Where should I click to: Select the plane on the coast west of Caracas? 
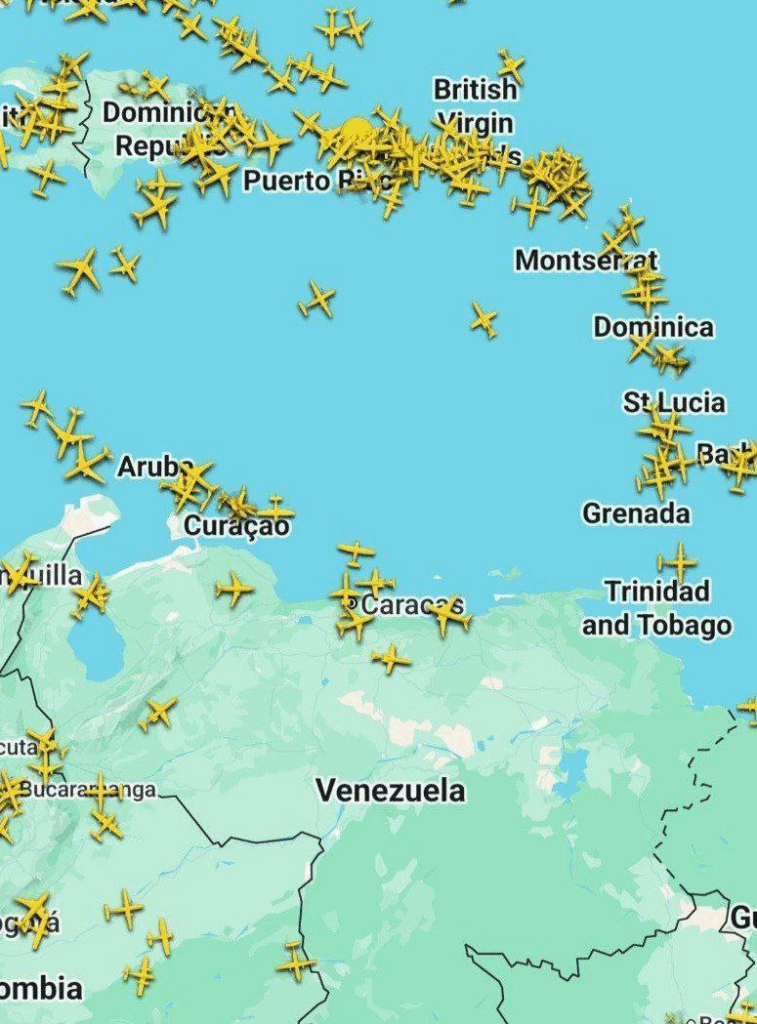[x=234, y=589]
